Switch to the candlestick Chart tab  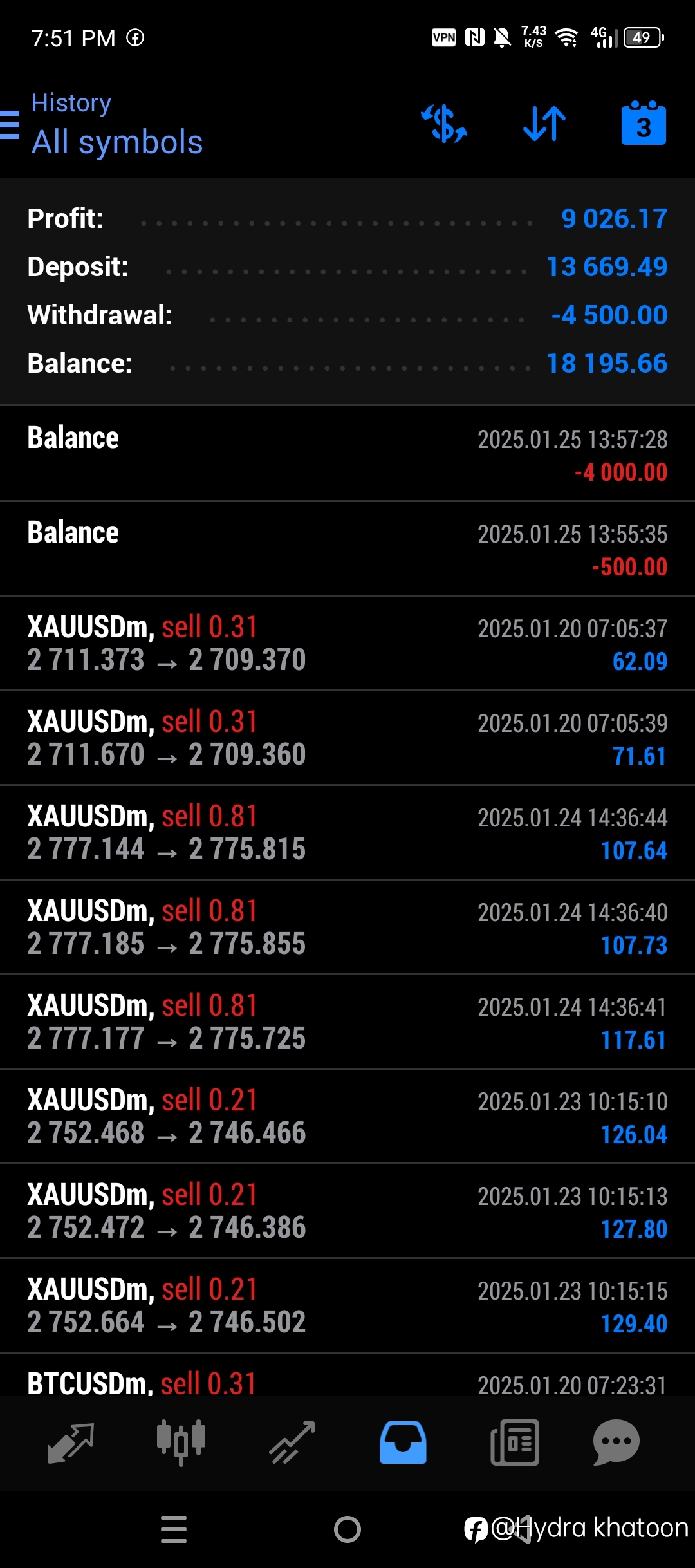coord(181,1442)
